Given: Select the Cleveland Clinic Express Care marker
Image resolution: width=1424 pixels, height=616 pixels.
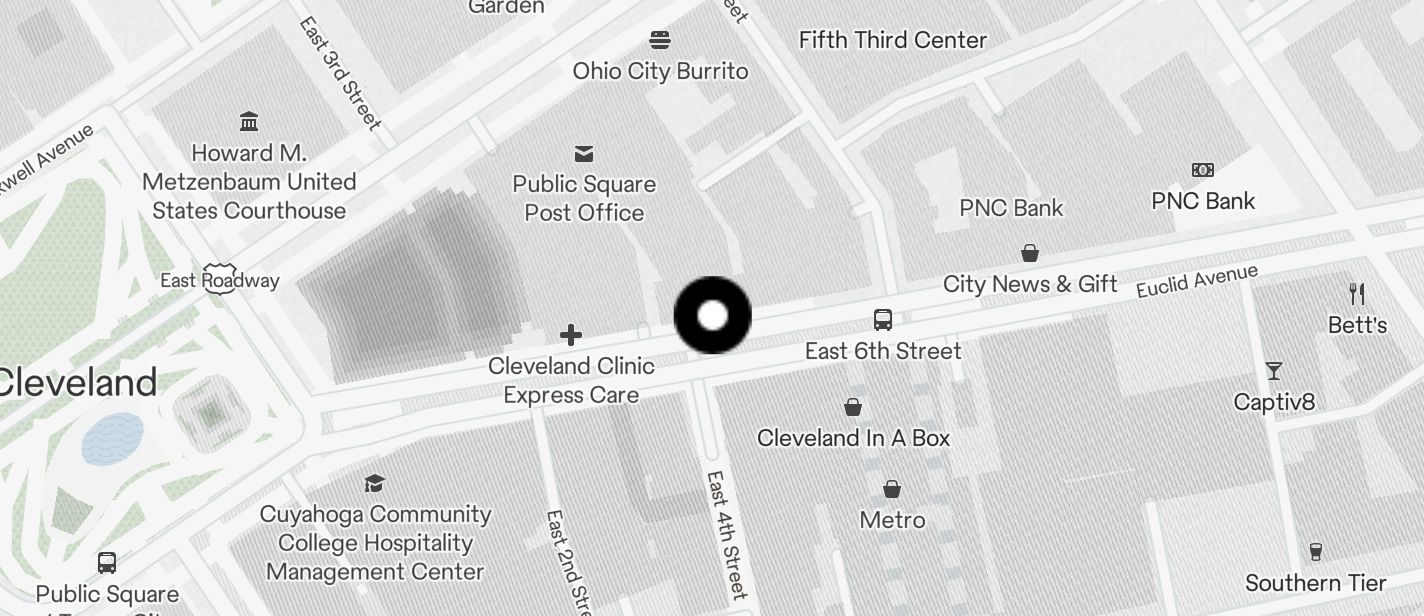Looking at the screenshot, I should tap(571, 335).
